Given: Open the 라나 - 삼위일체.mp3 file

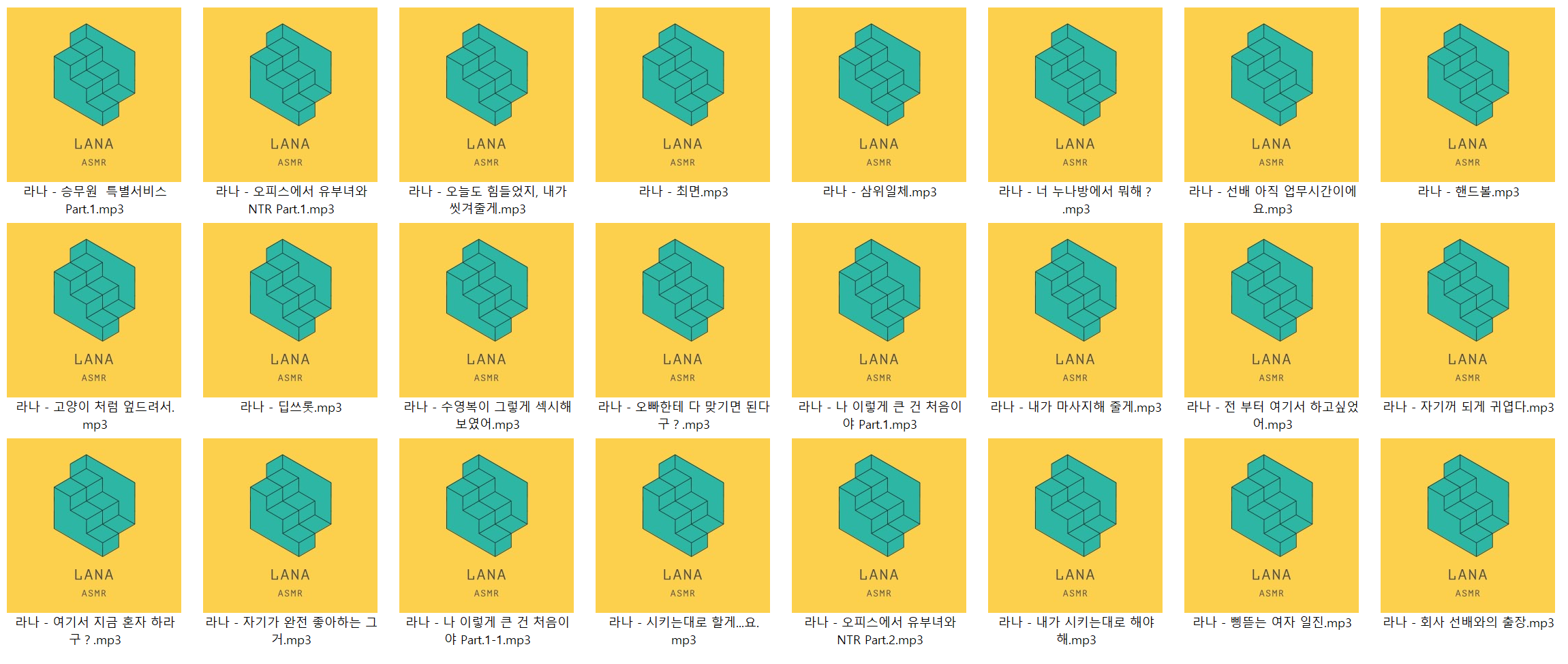Looking at the screenshot, I should [878, 95].
